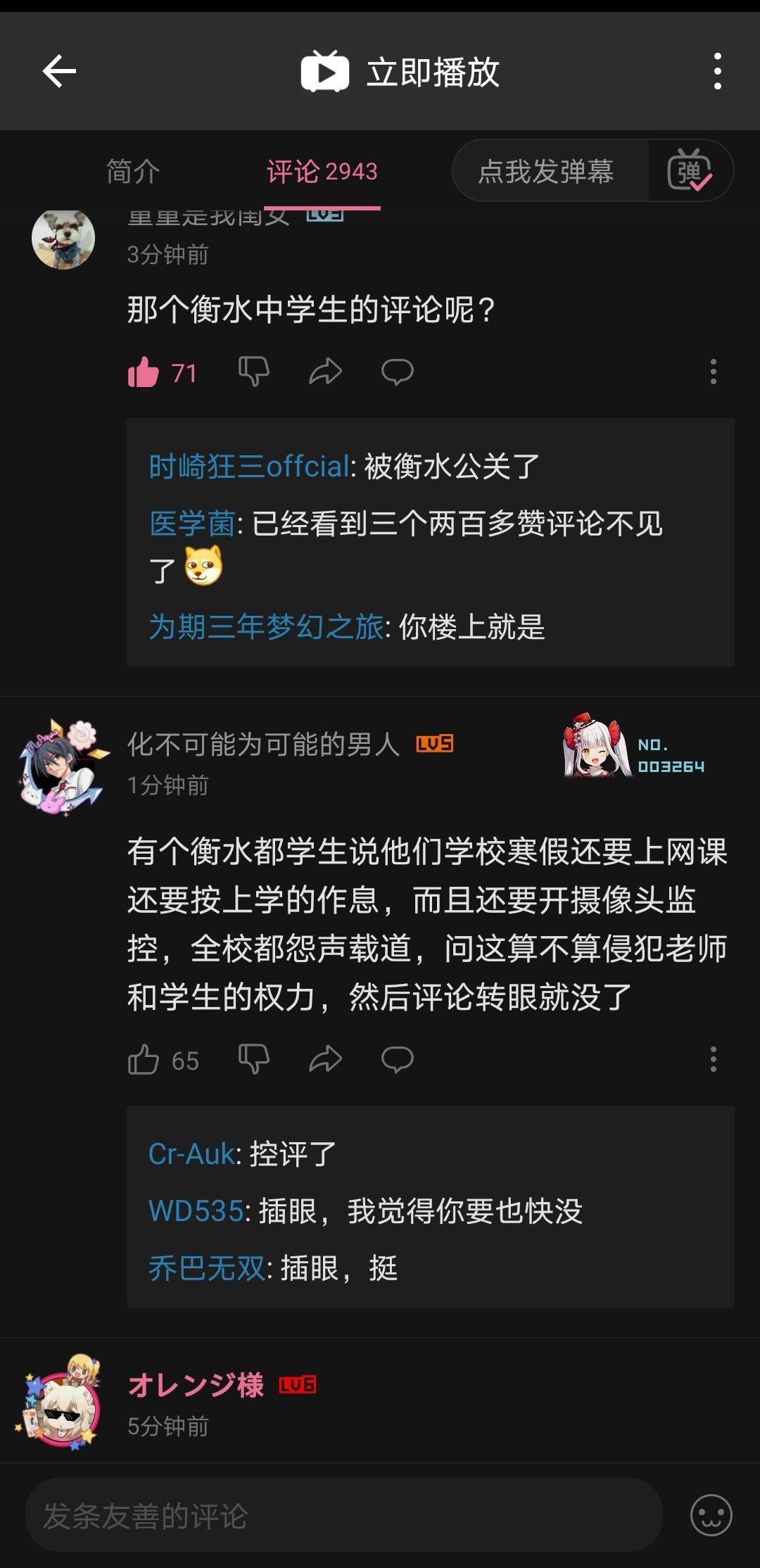Like the comment by 化不可能为可能的男人

pyautogui.click(x=144, y=1059)
